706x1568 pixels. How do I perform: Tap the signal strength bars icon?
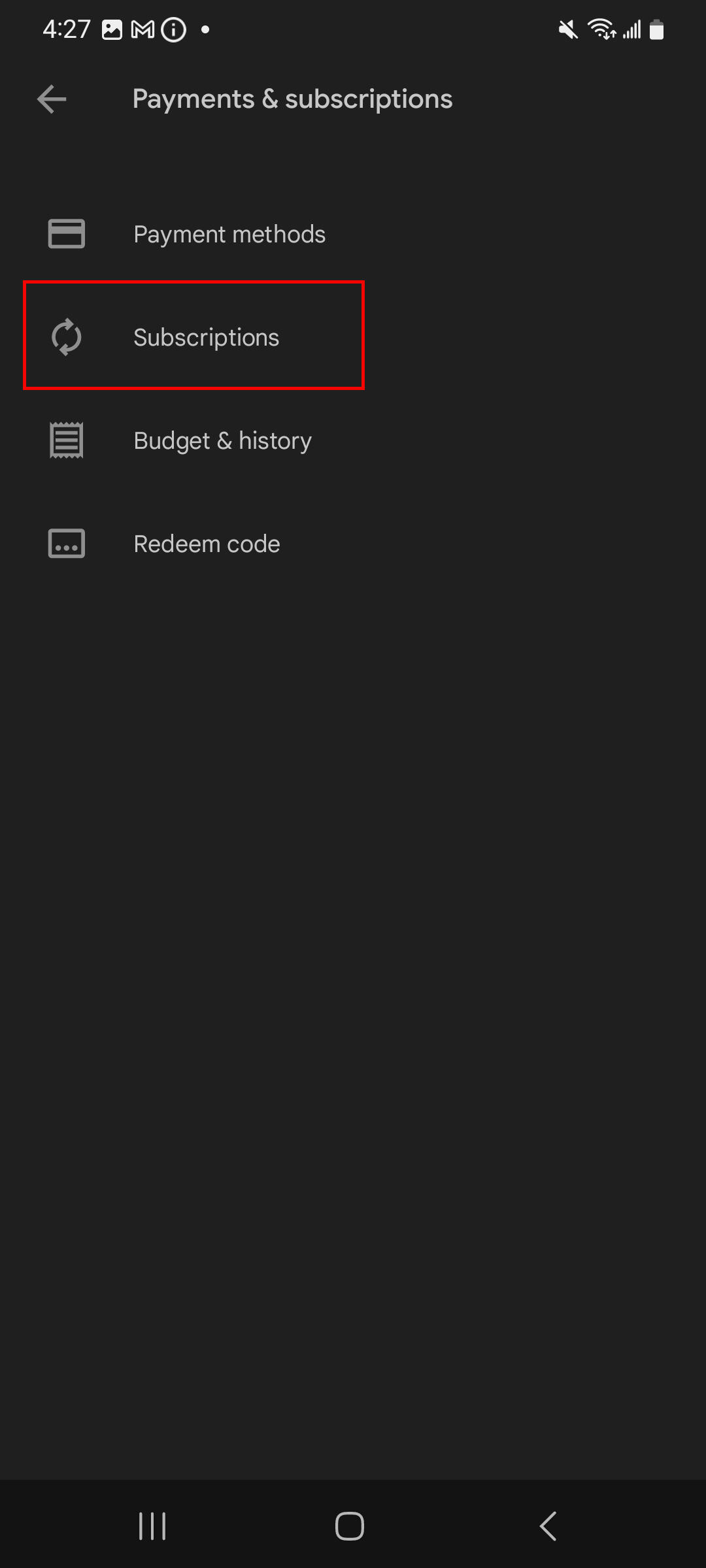[632, 29]
